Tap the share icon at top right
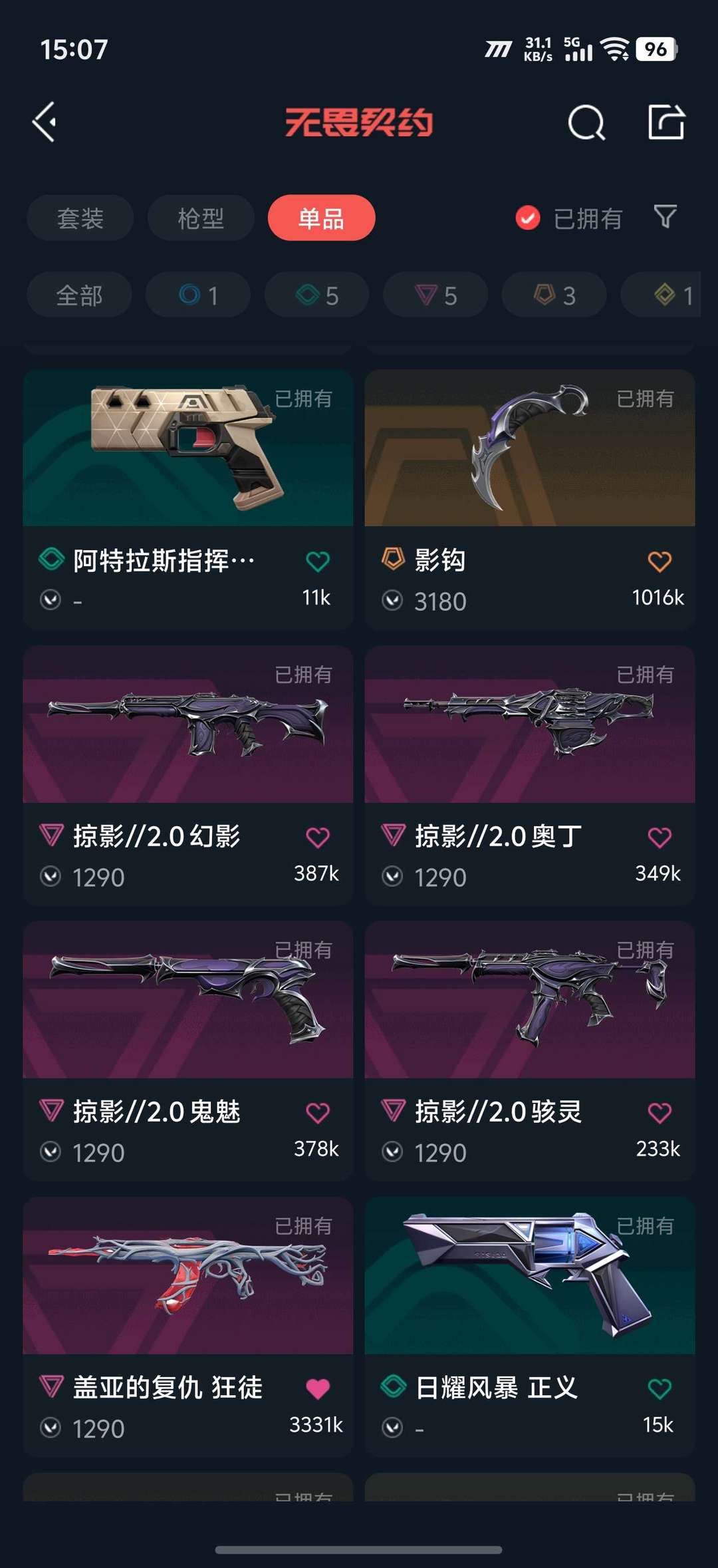Viewport: 718px width, 1568px height. 666,122
